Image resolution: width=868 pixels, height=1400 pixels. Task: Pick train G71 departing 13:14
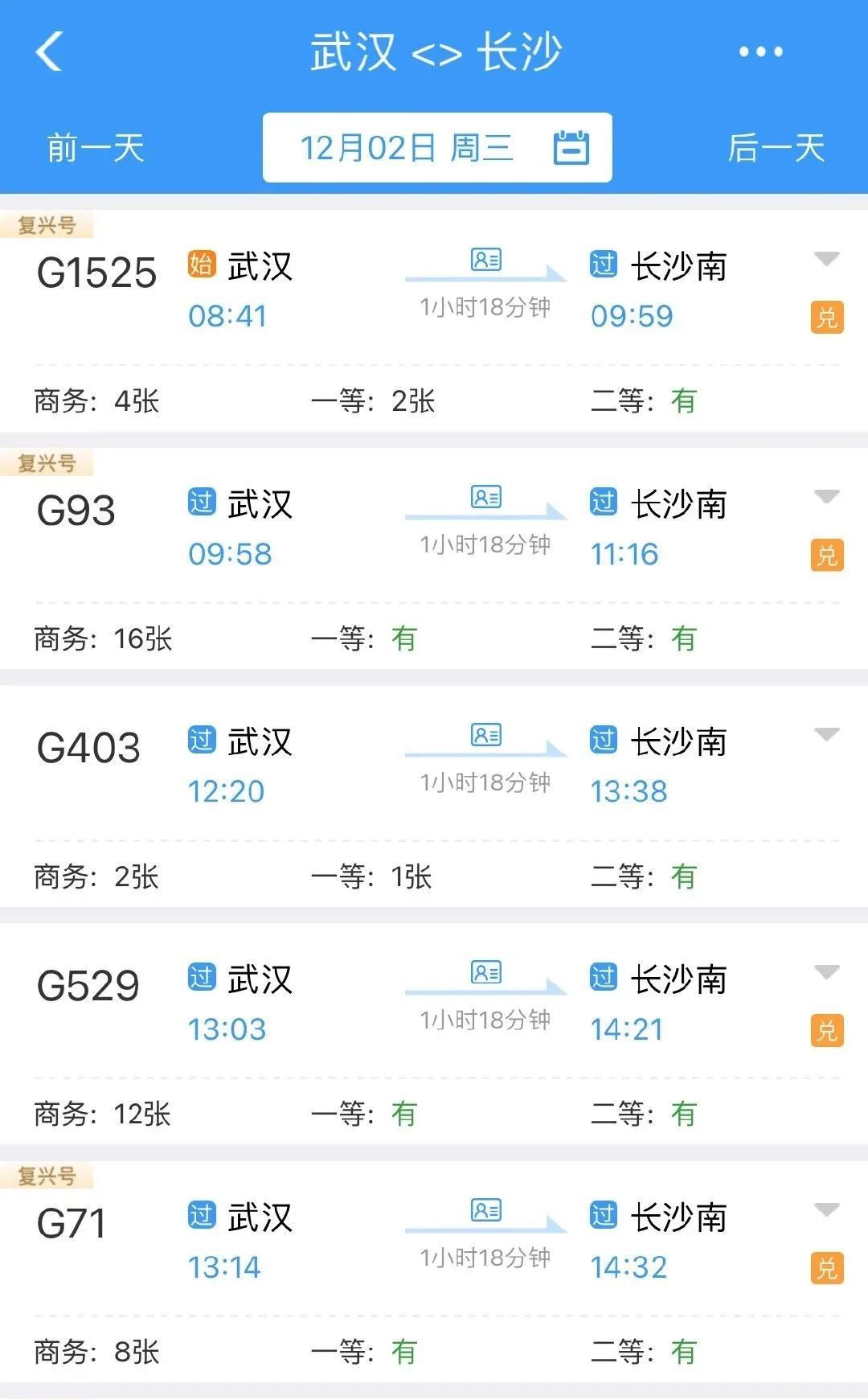point(72,1224)
